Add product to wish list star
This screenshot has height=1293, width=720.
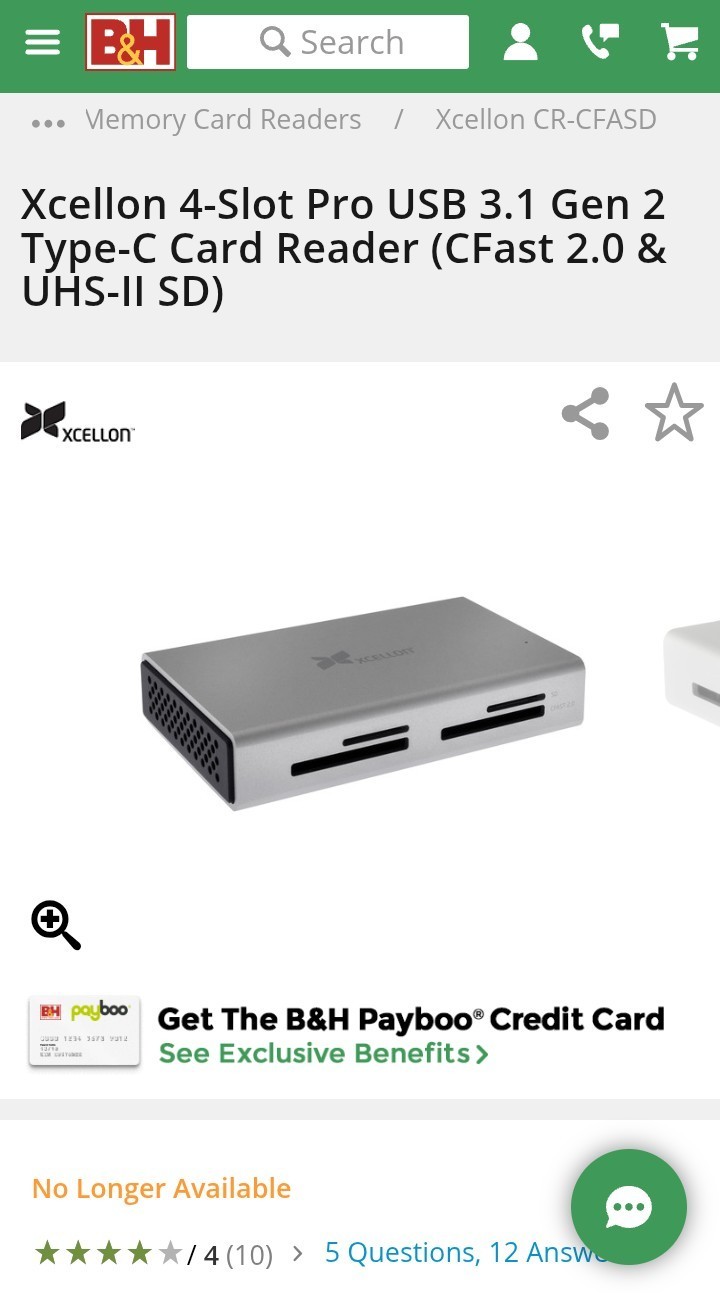(674, 413)
